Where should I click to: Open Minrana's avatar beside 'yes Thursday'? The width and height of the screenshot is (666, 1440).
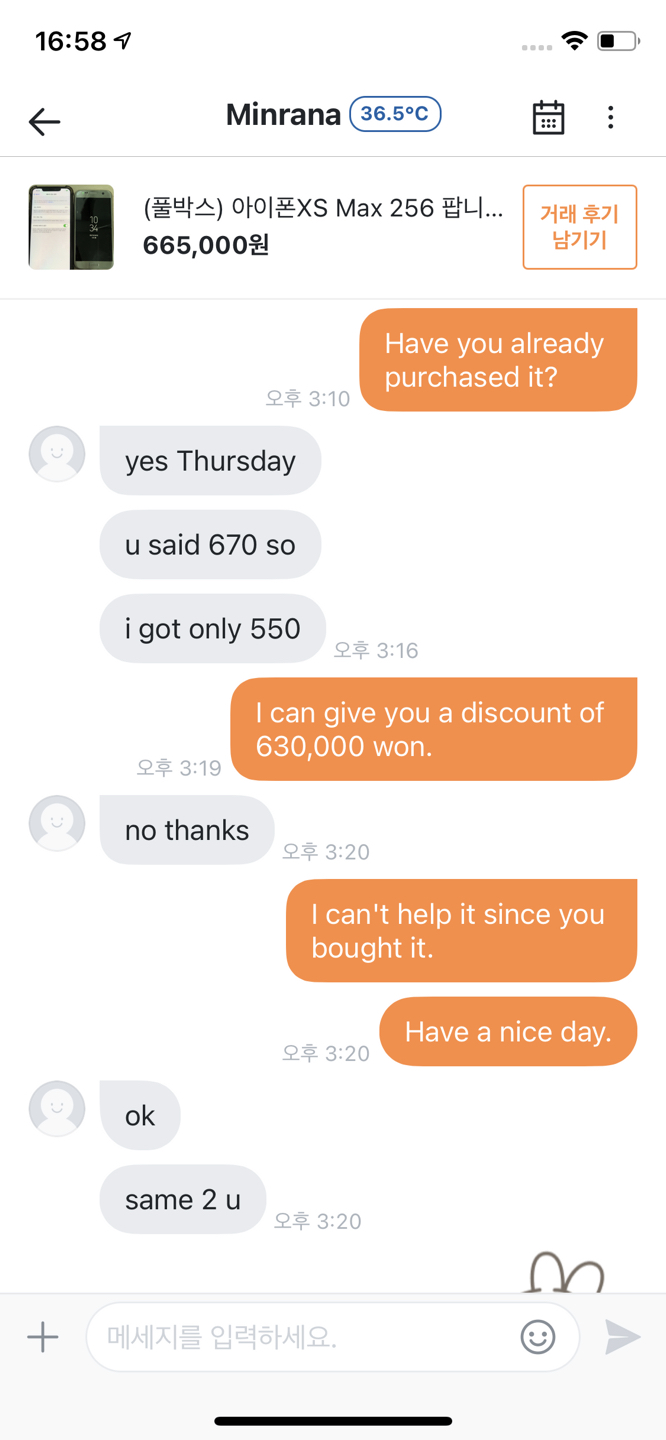(57, 454)
